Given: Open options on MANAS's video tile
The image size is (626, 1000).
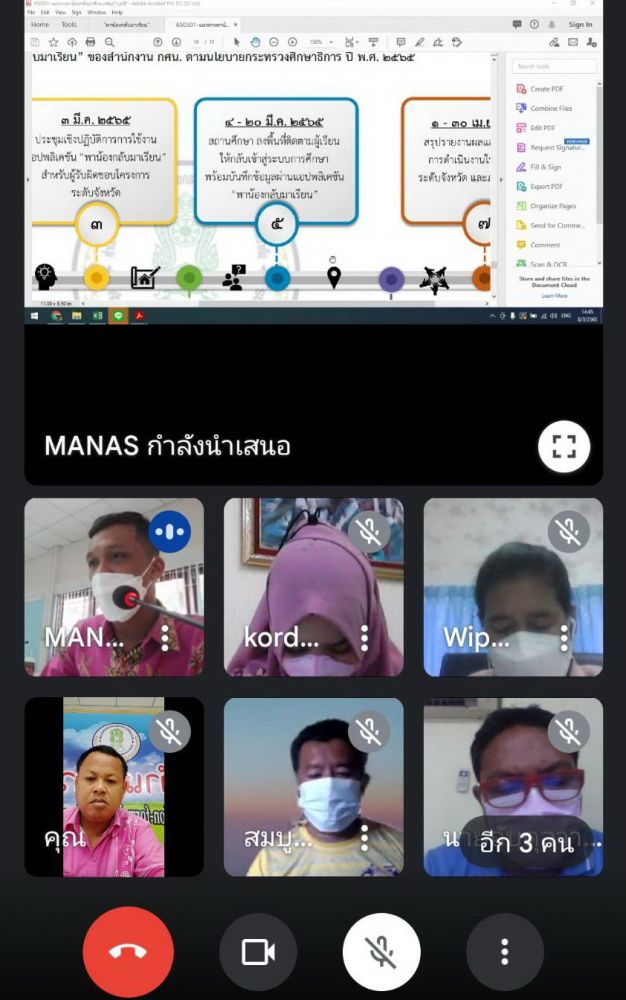Looking at the screenshot, I should [165, 637].
